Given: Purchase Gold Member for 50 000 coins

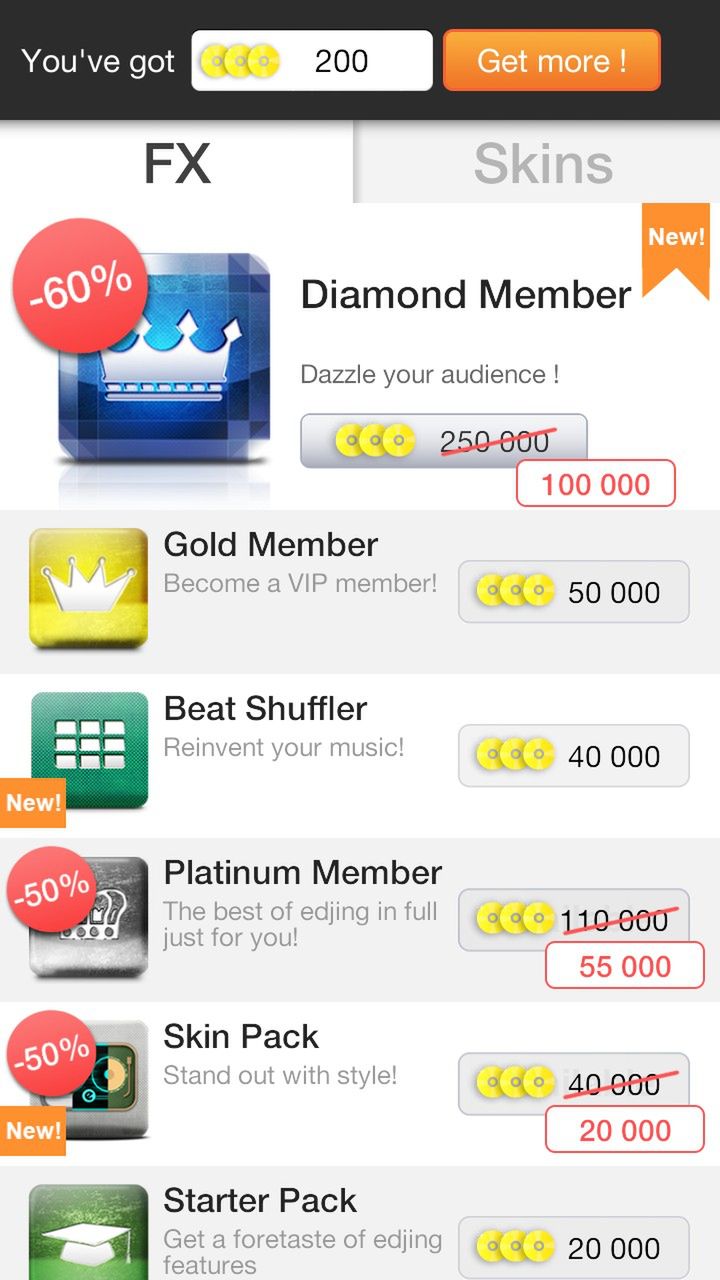Looking at the screenshot, I should click(x=573, y=592).
